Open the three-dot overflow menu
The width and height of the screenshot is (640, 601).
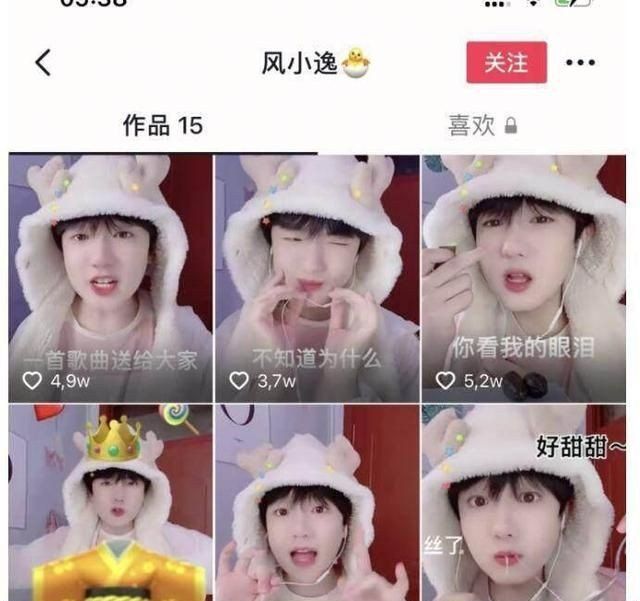coord(580,63)
